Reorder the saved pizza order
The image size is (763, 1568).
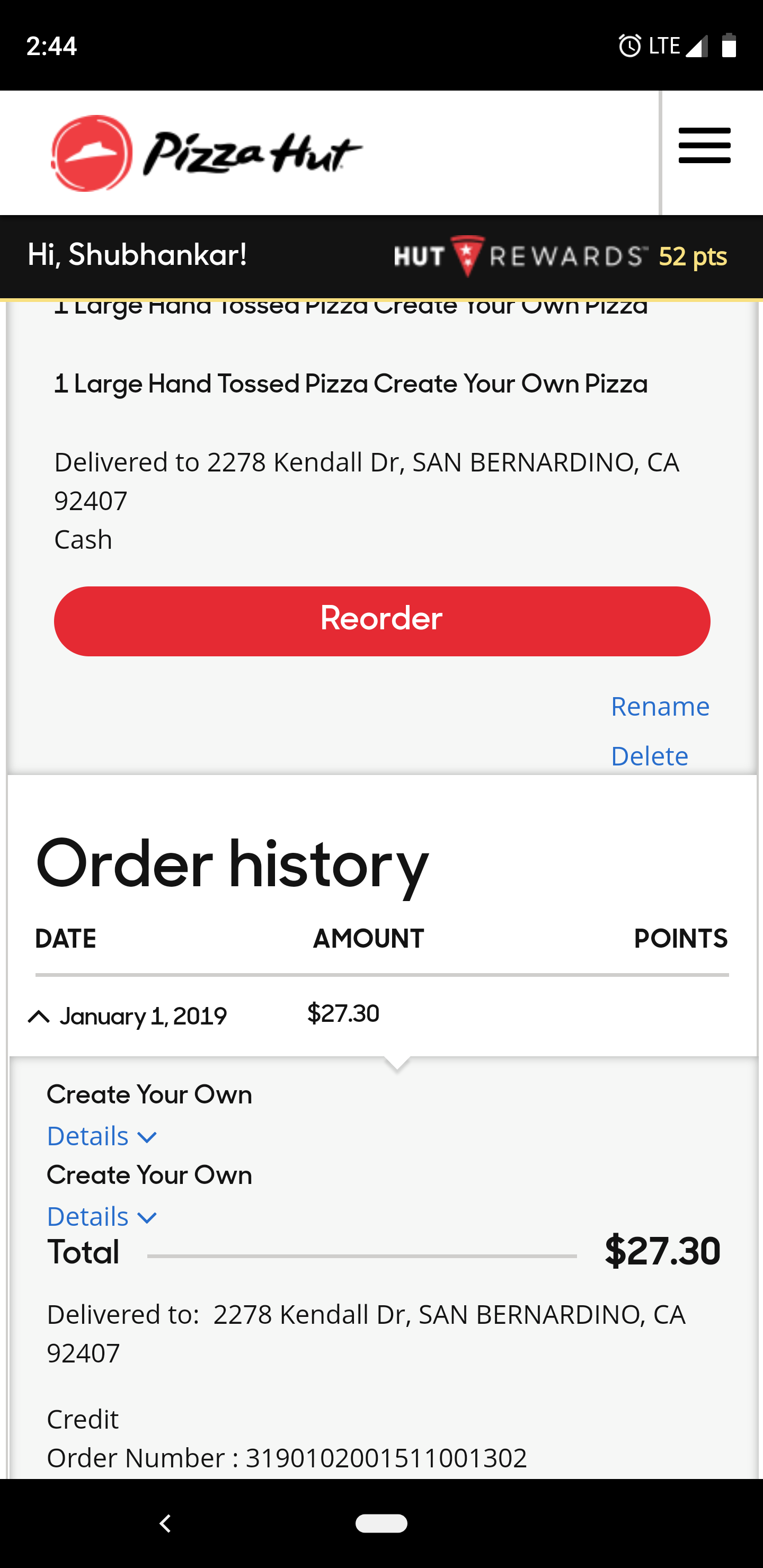click(382, 621)
